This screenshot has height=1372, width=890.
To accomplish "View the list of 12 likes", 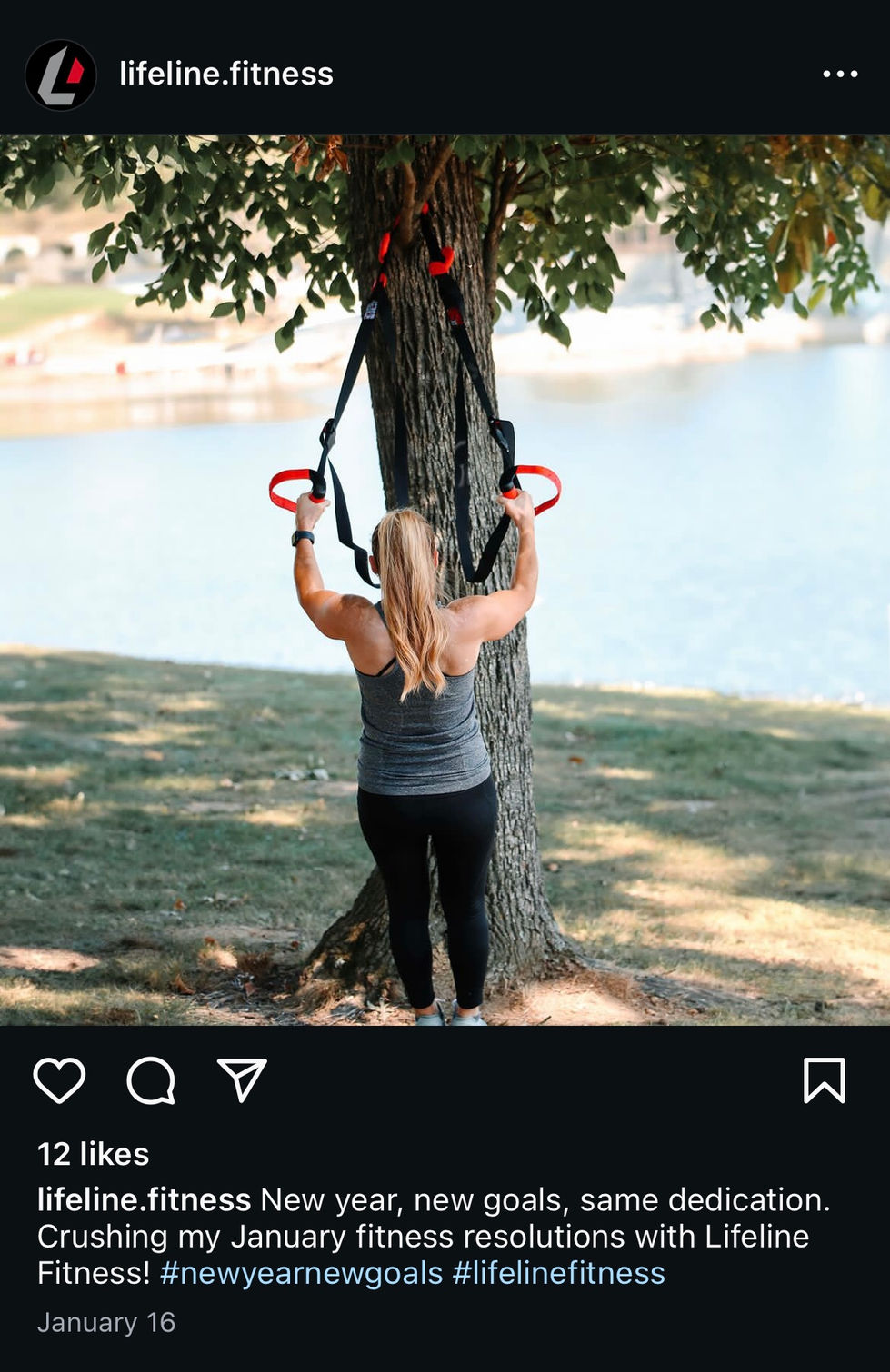I will click(93, 1154).
